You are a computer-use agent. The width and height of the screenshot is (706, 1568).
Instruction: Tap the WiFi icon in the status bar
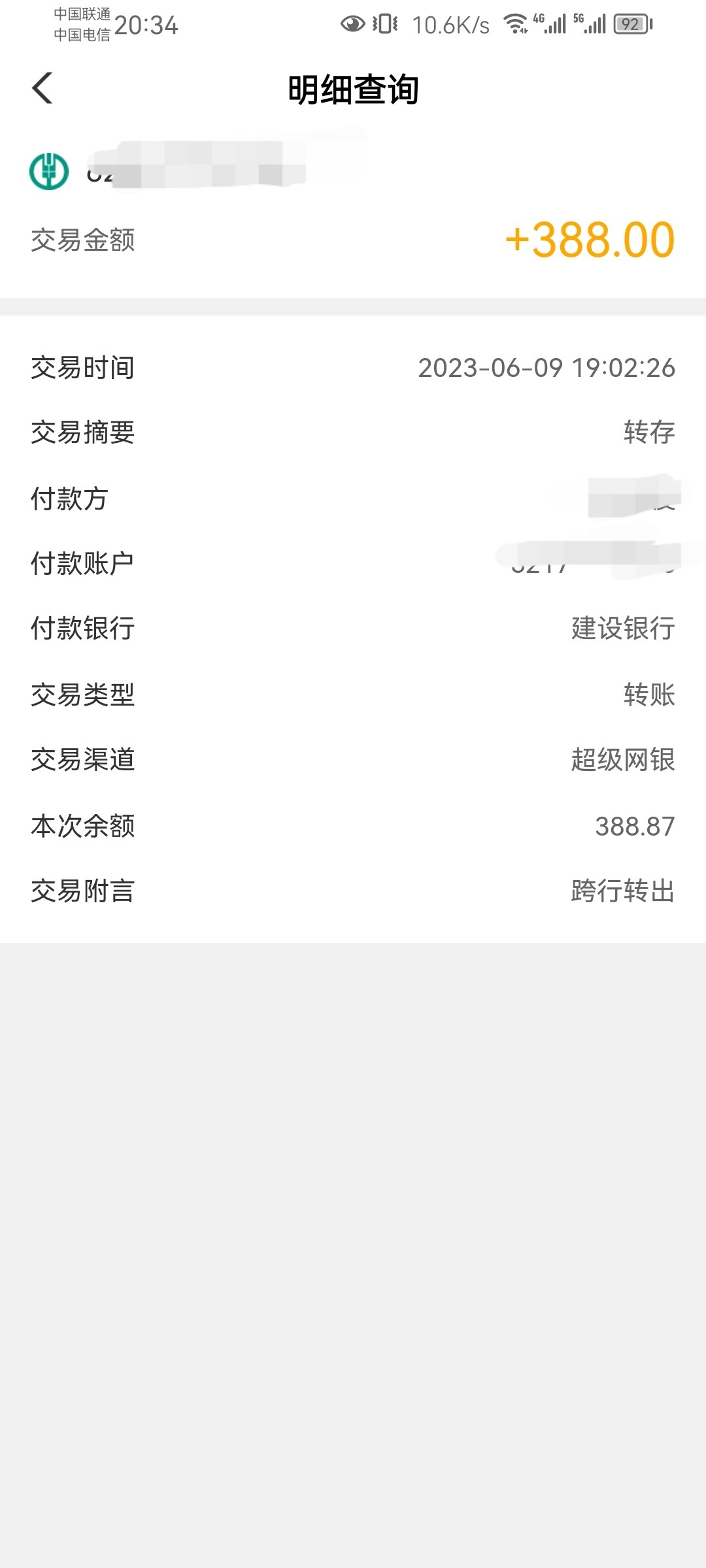(x=516, y=24)
